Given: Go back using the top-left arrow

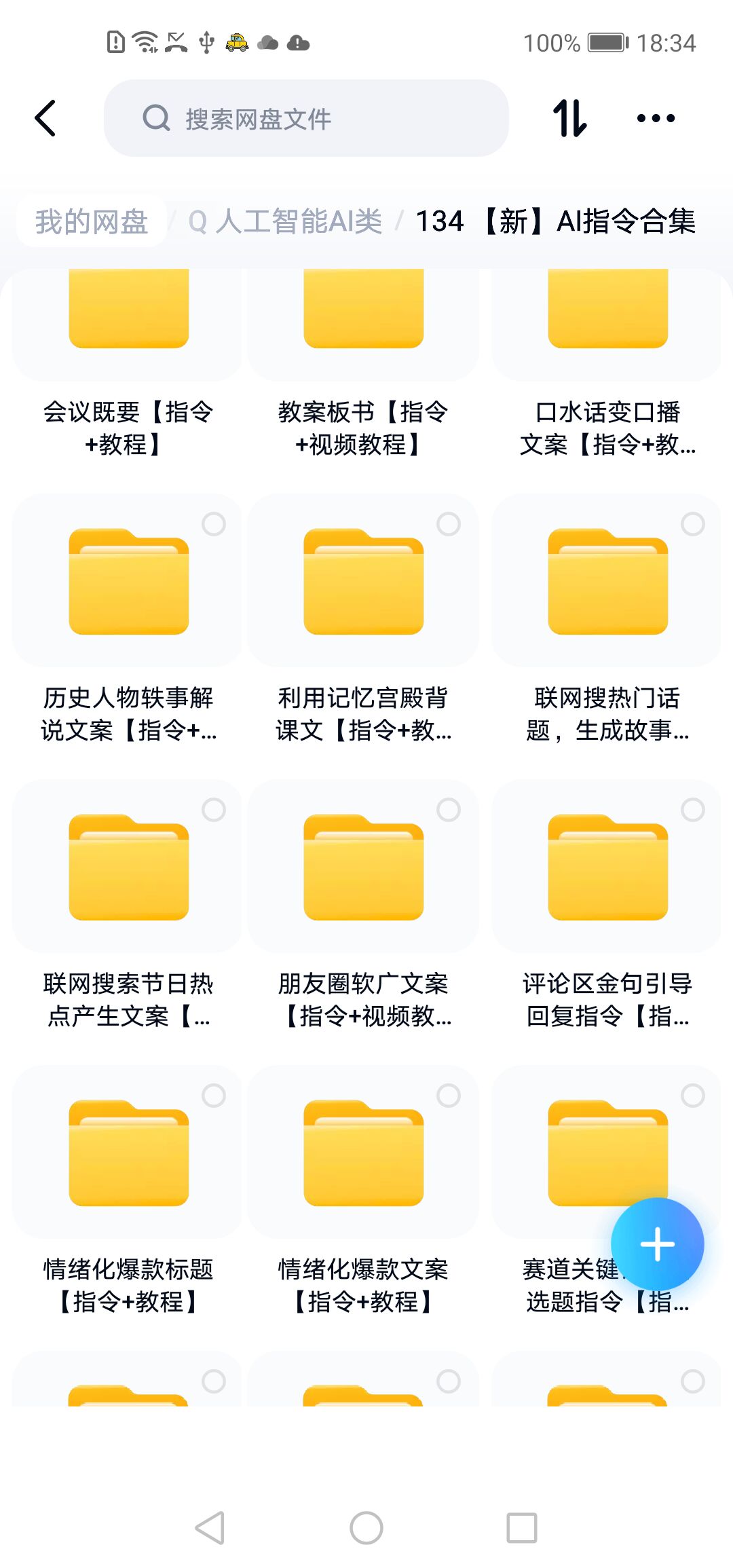Looking at the screenshot, I should click(x=45, y=119).
